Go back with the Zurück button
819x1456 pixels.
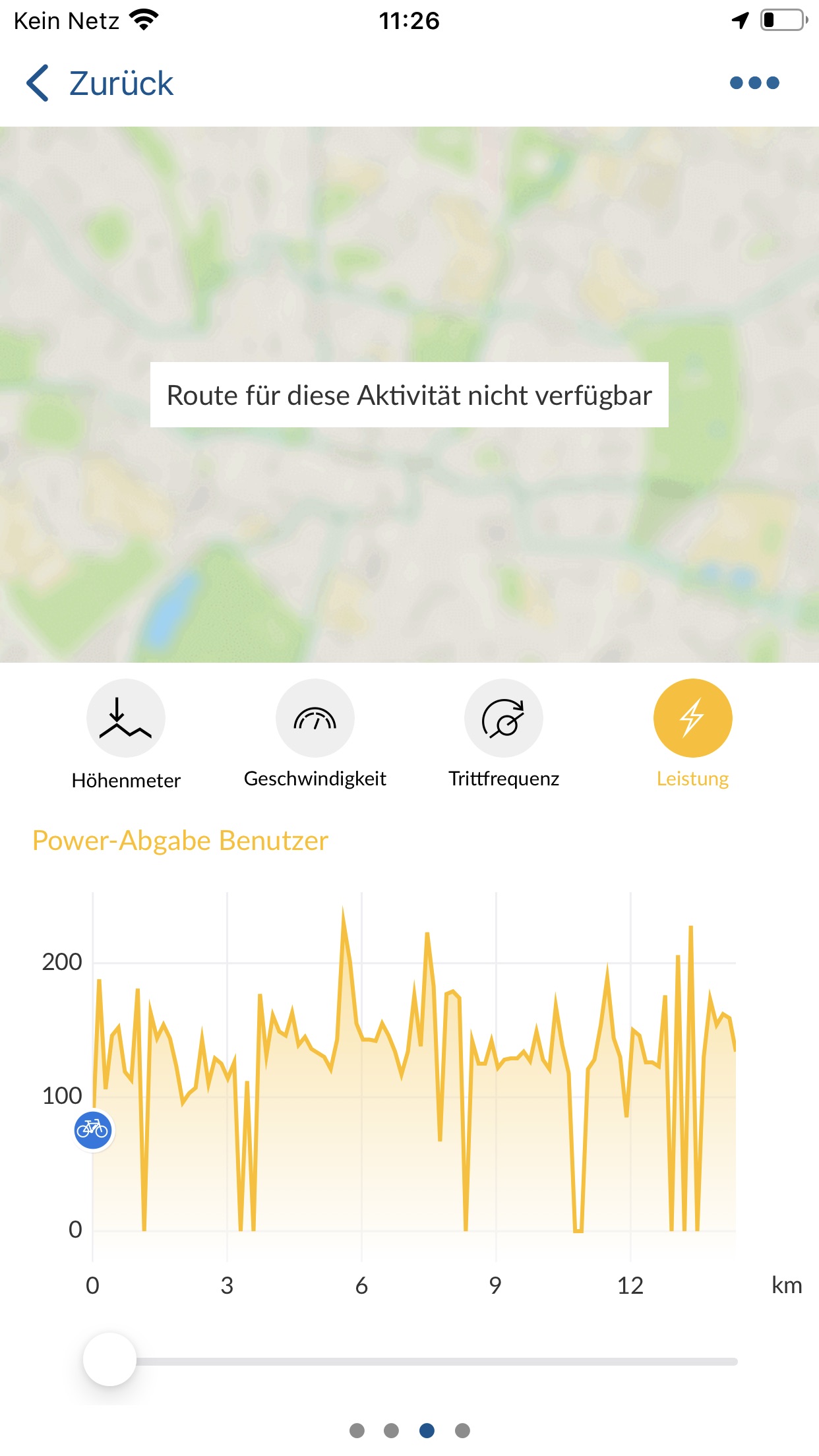click(100, 83)
